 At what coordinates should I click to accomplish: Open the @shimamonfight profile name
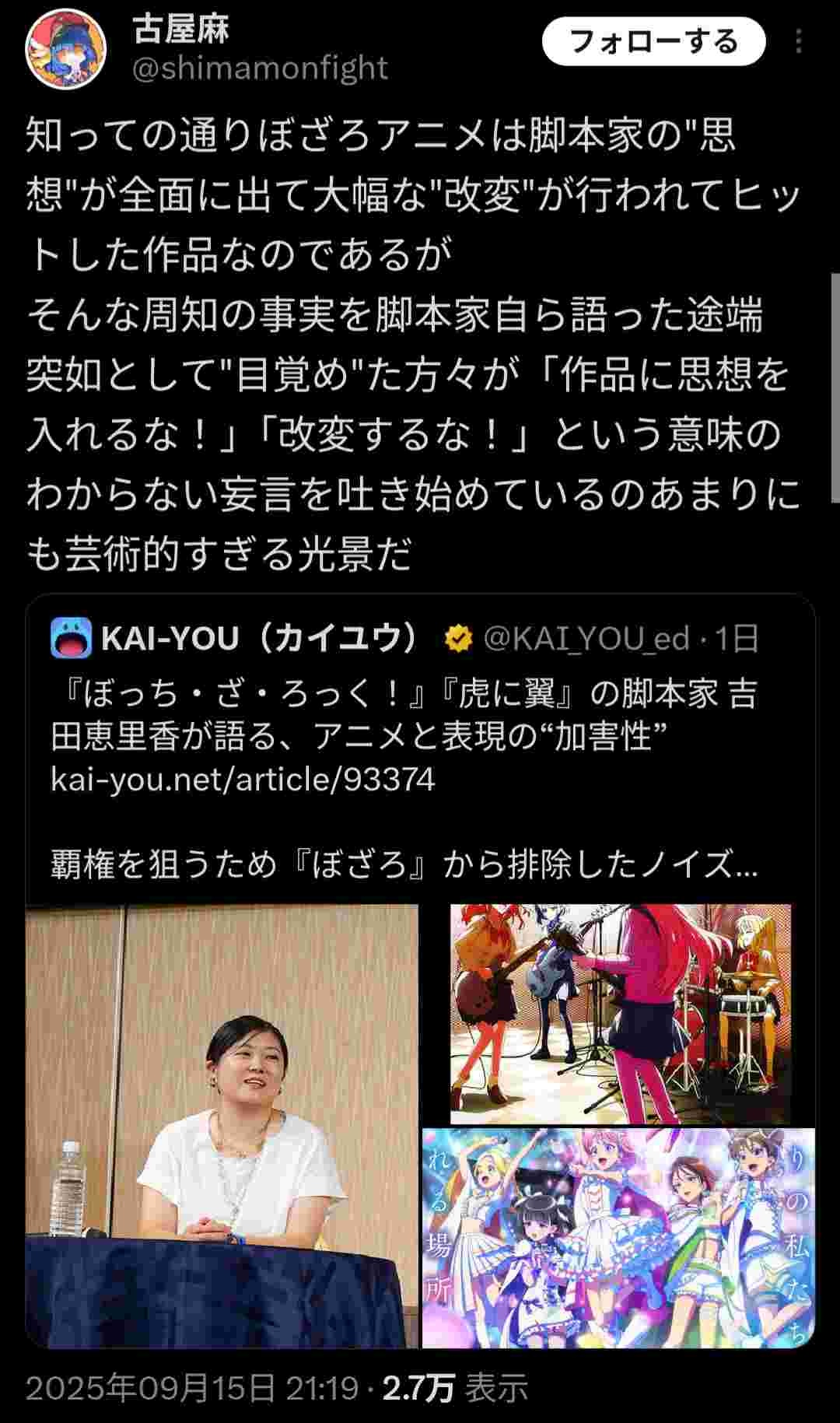[x=260, y=69]
